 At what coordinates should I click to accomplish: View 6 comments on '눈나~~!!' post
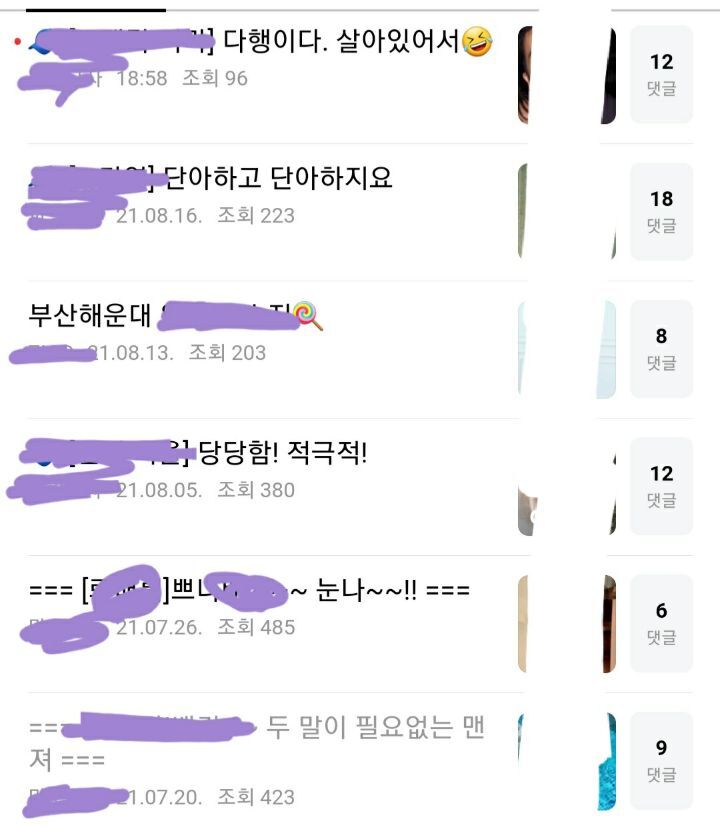pyautogui.click(x=661, y=623)
